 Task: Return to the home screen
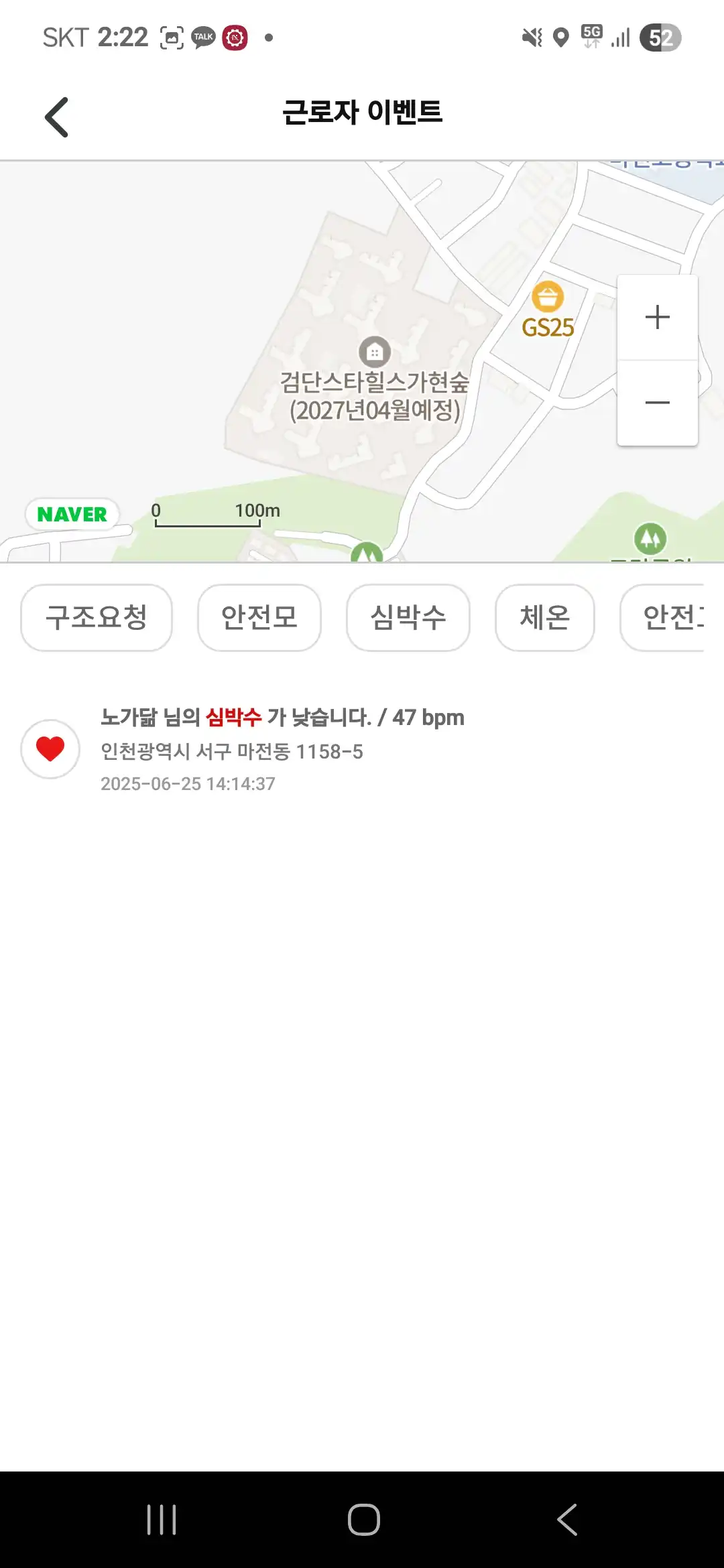point(363,1519)
